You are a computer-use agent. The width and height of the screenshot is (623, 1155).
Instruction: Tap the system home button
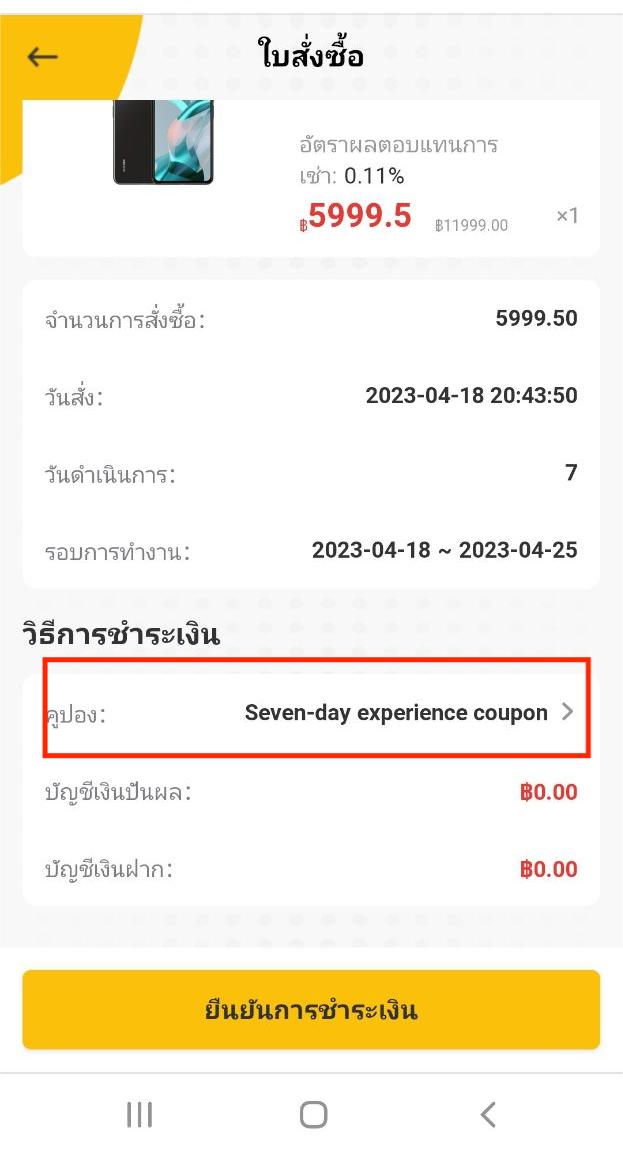click(x=313, y=1114)
